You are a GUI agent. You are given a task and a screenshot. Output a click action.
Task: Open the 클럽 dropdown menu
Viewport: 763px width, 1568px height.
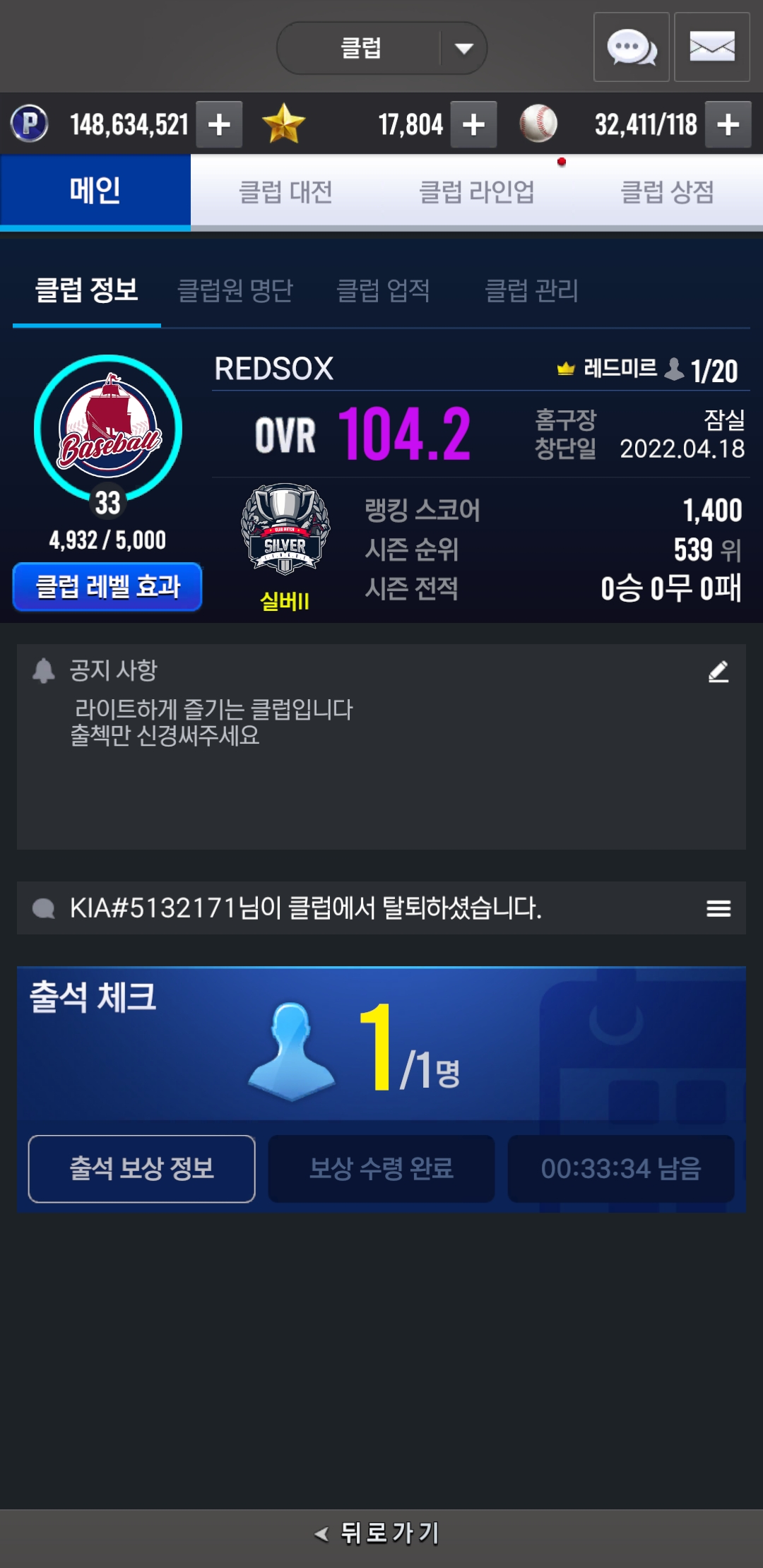tap(381, 48)
